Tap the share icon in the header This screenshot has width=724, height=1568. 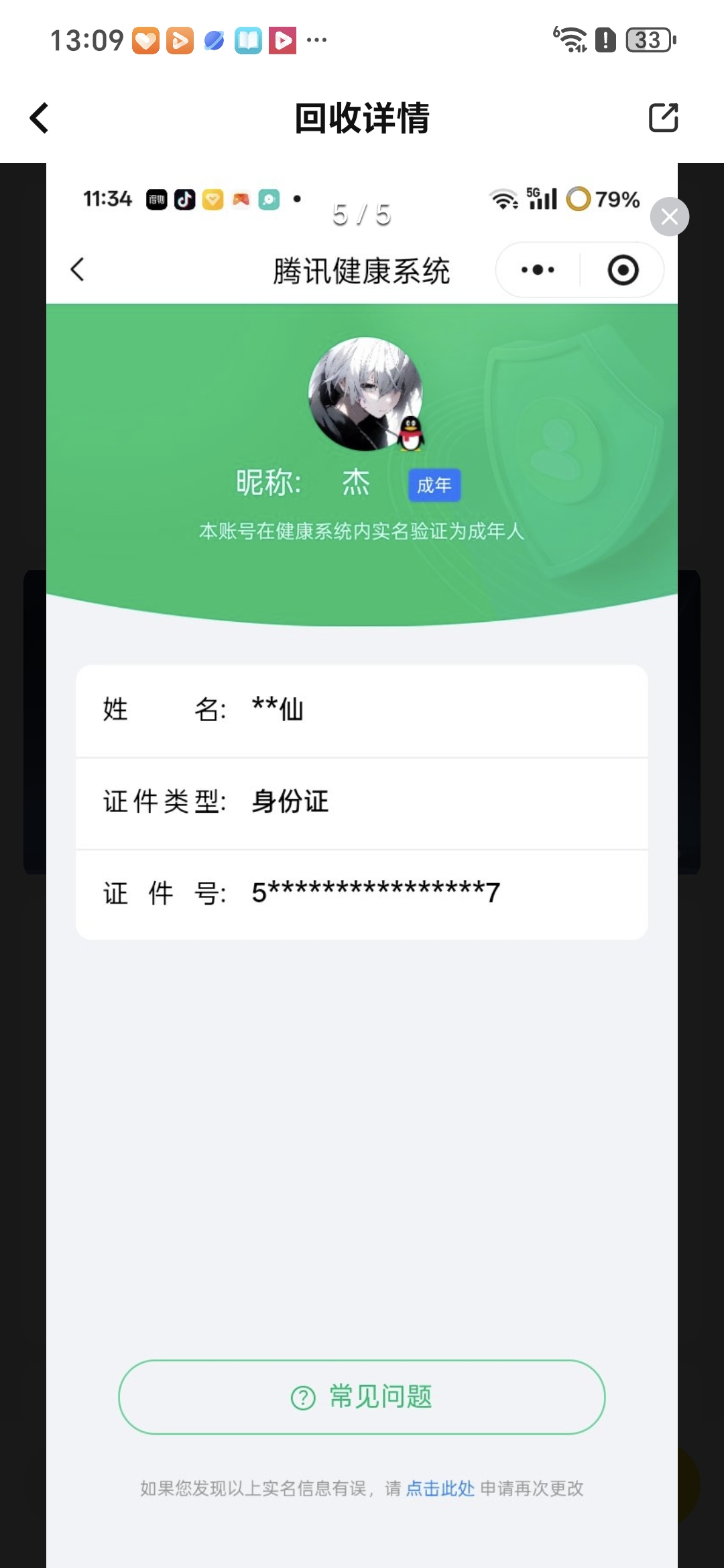click(x=663, y=118)
